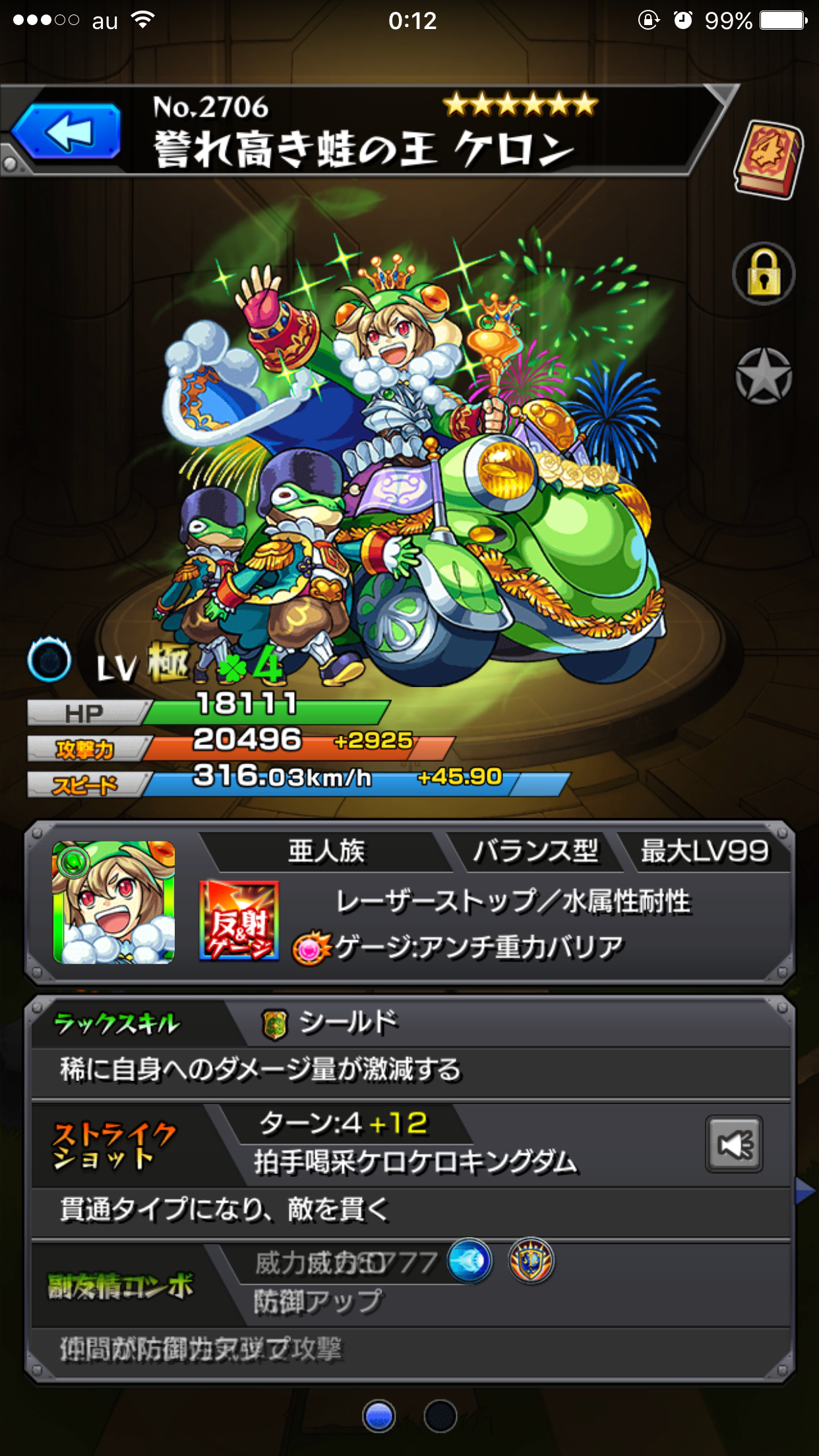Toggle the padlock lock icon
The height and width of the screenshot is (1456, 819).
[764, 274]
